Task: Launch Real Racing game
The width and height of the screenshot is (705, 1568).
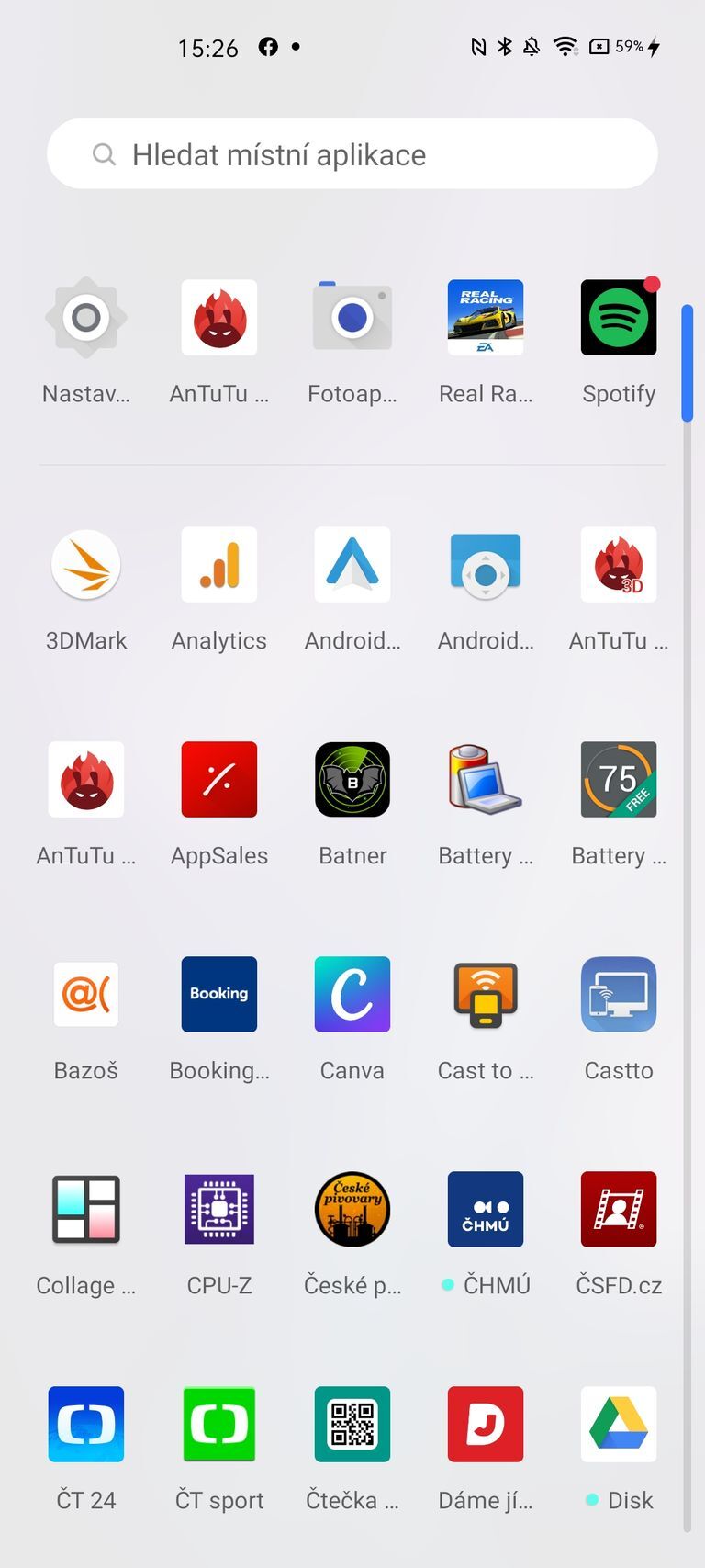Action: (486, 318)
